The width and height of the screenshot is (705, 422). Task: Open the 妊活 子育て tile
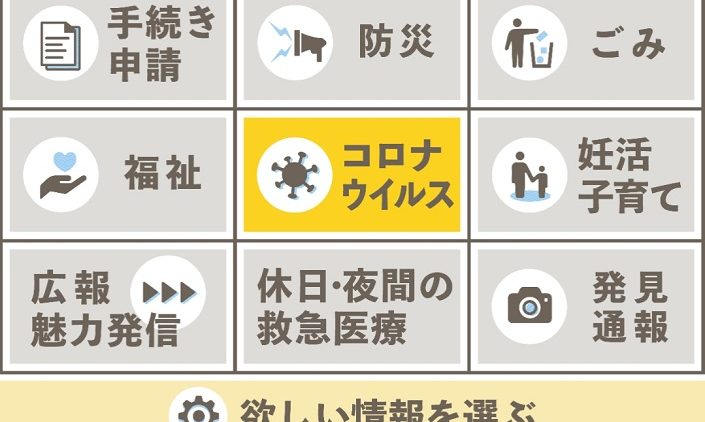tap(586, 174)
